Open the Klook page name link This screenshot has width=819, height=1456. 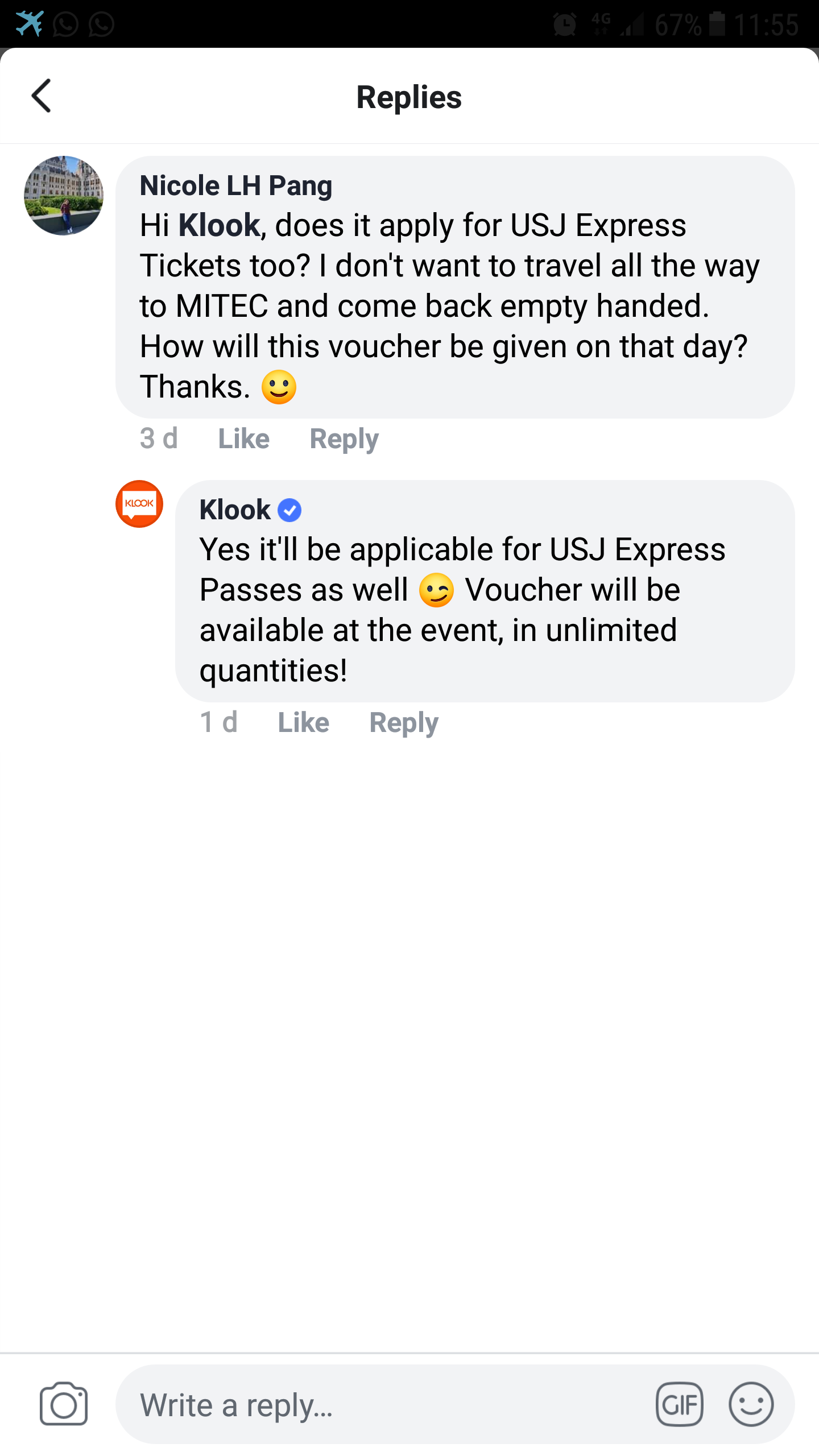[x=235, y=510]
